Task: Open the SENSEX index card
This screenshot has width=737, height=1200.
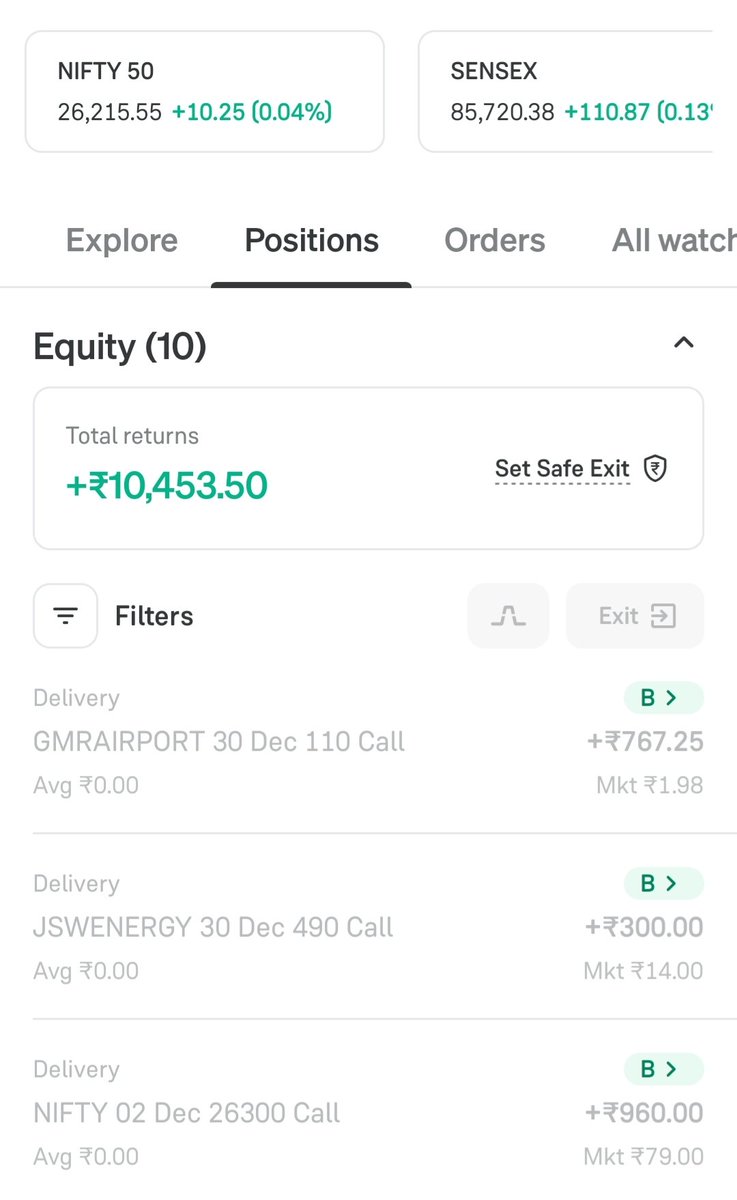Action: [566, 91]
